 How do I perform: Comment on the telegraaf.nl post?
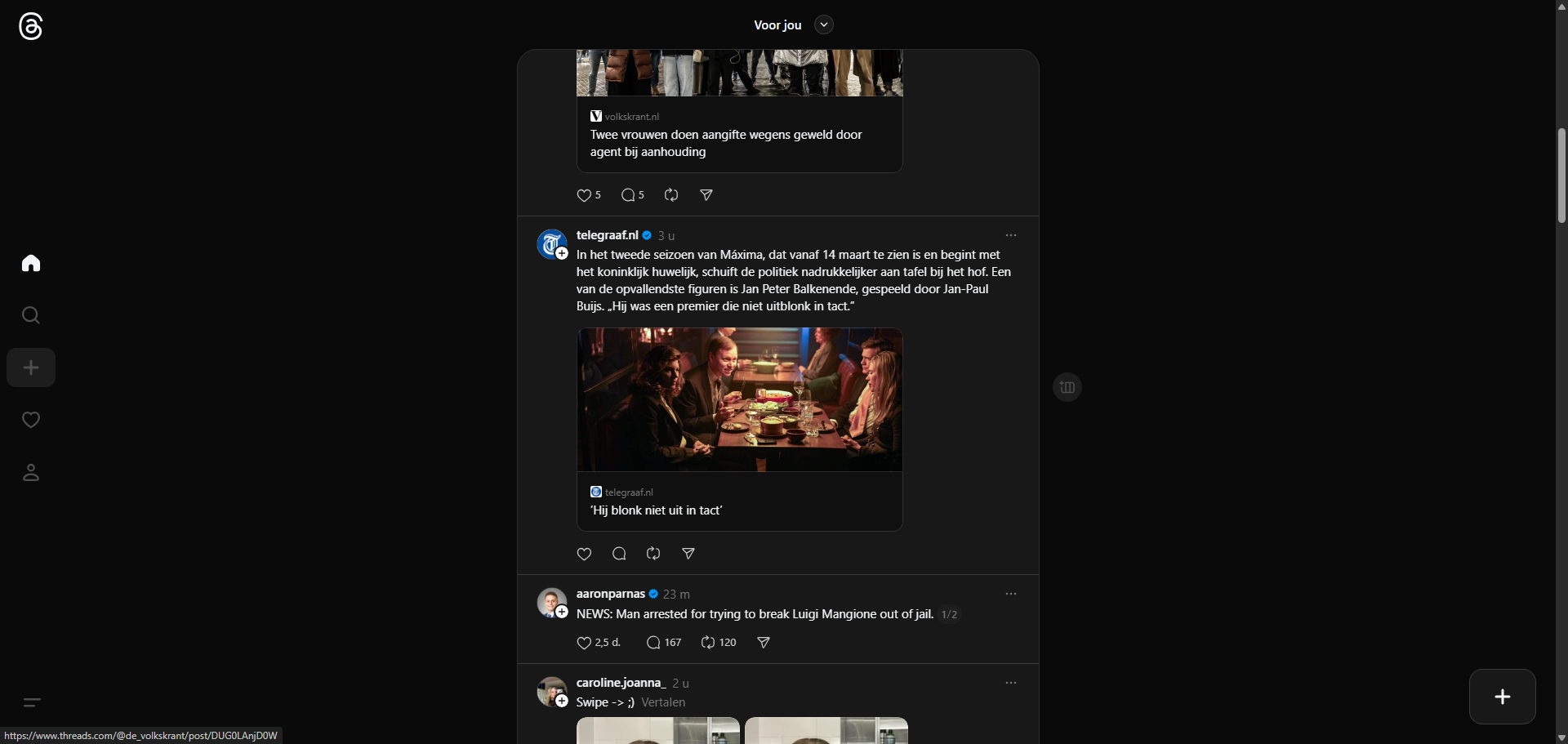click(619, 554)
